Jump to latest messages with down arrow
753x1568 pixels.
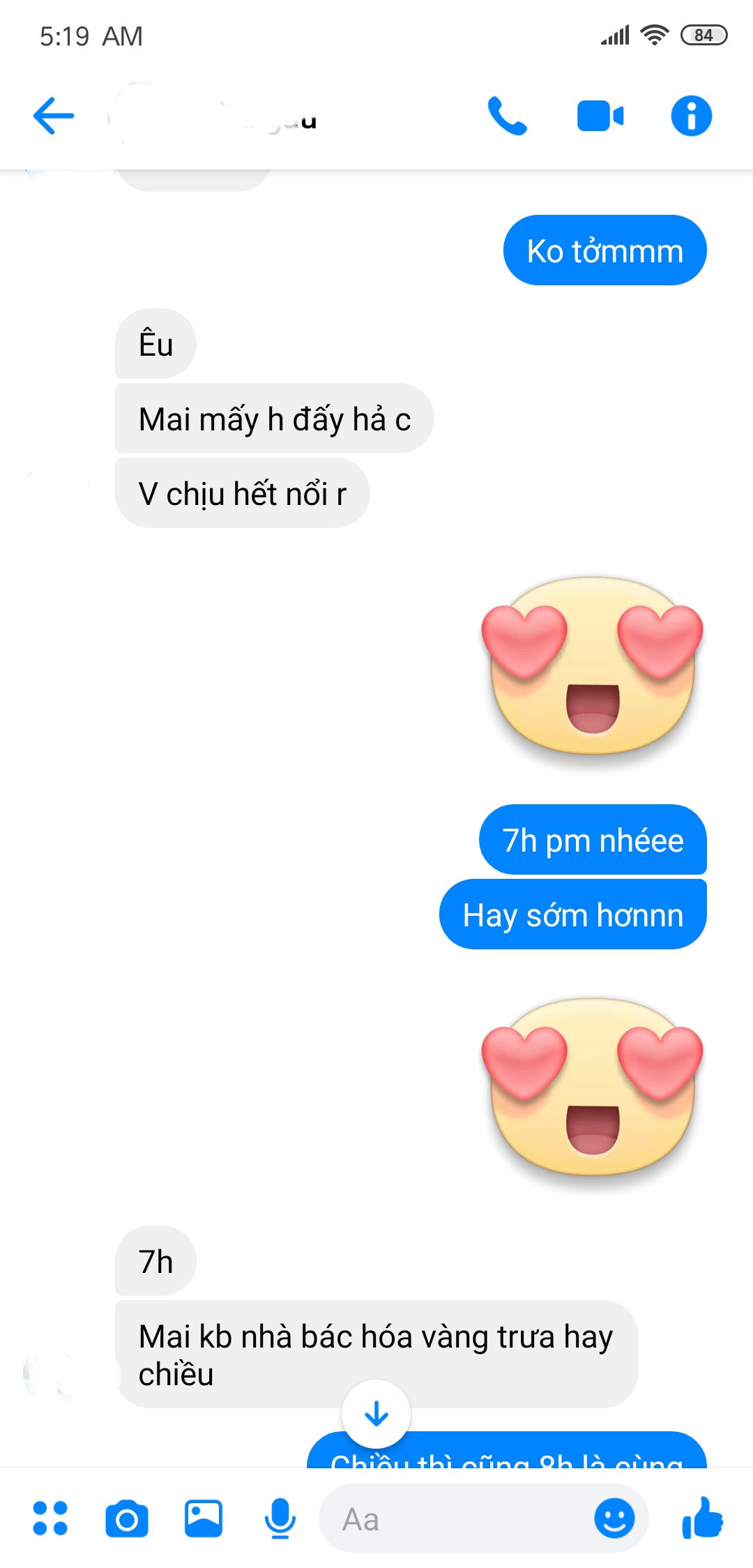pyautogui.click(x=376, y=1414)
